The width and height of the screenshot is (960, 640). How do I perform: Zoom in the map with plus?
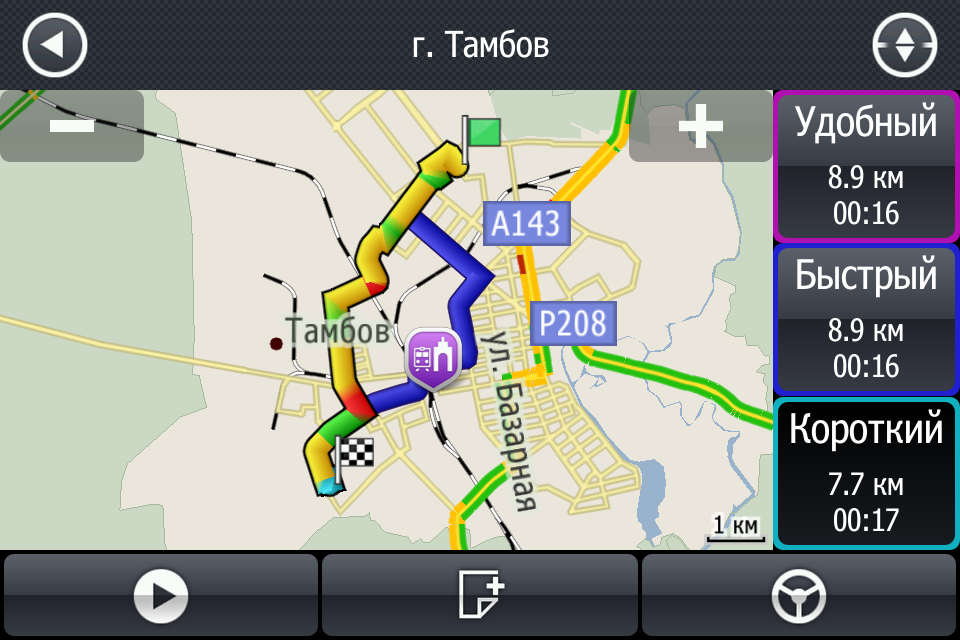coord(700,126)
